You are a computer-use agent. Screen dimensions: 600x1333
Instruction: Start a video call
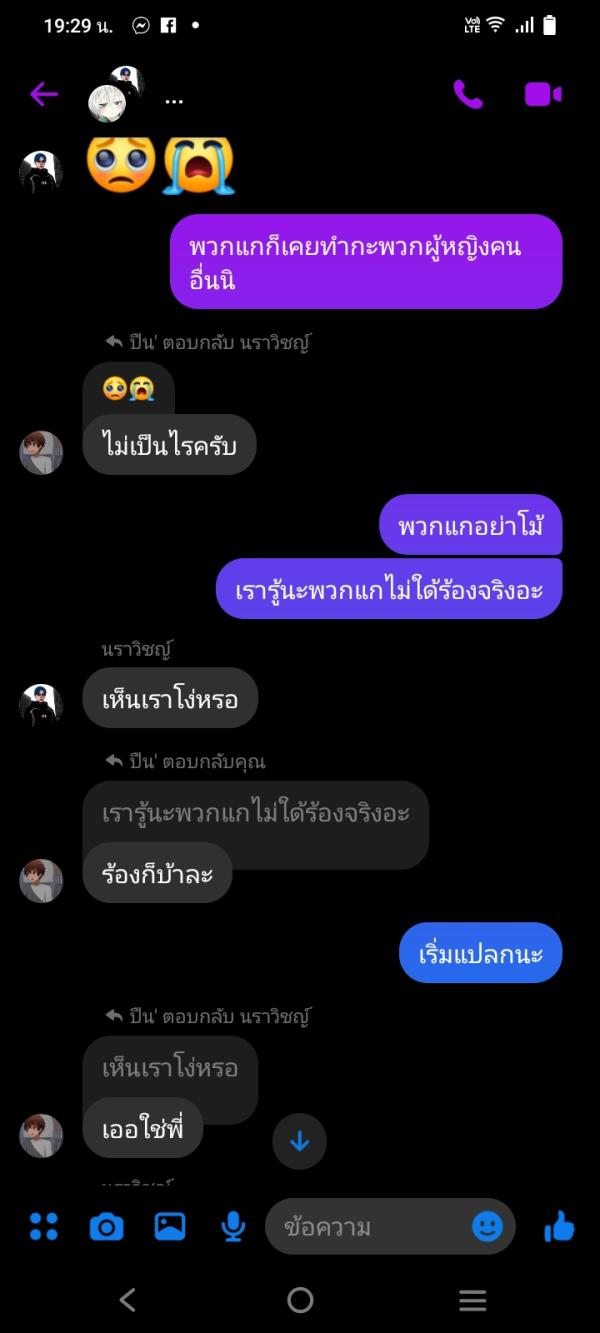tap(542, 94)
